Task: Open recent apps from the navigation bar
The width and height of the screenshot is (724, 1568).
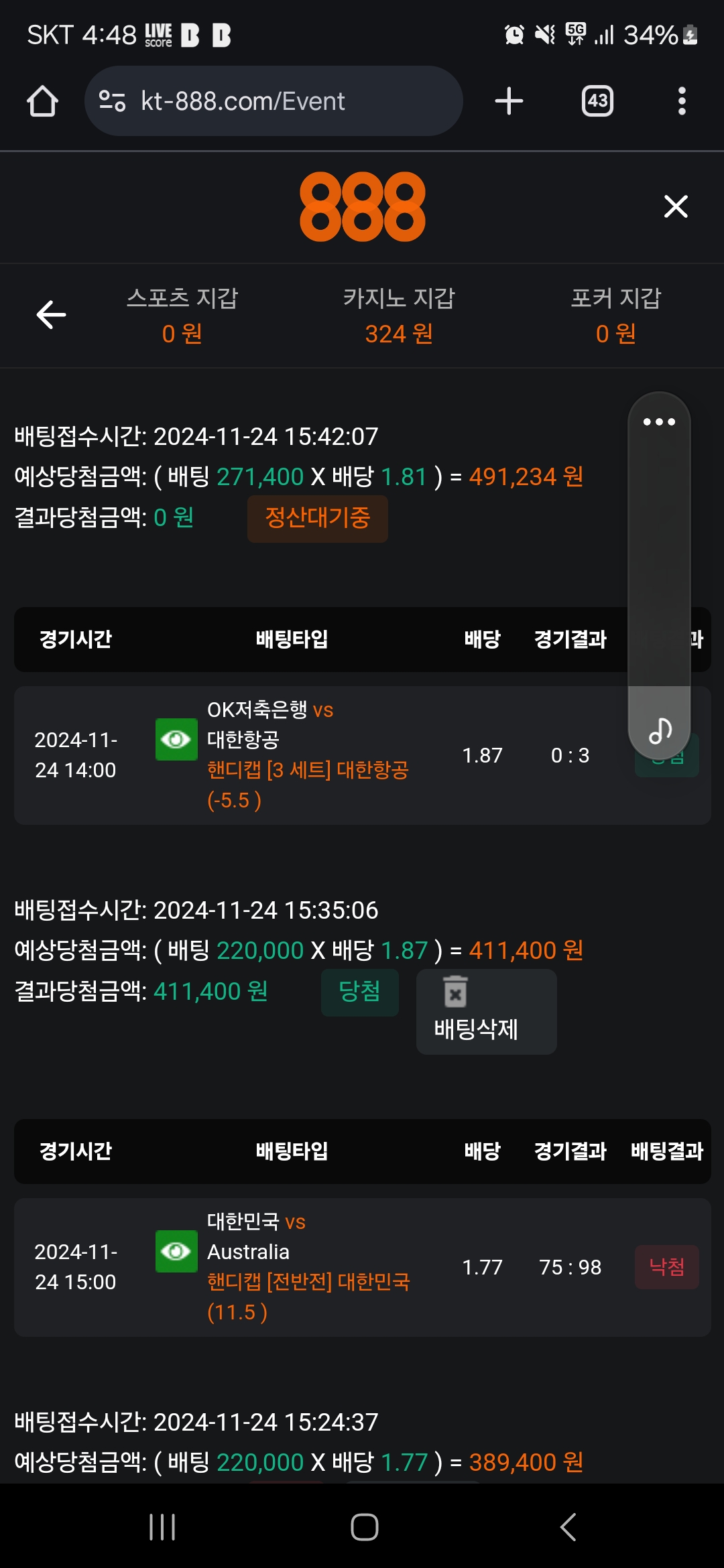Action: [162, 1528]
